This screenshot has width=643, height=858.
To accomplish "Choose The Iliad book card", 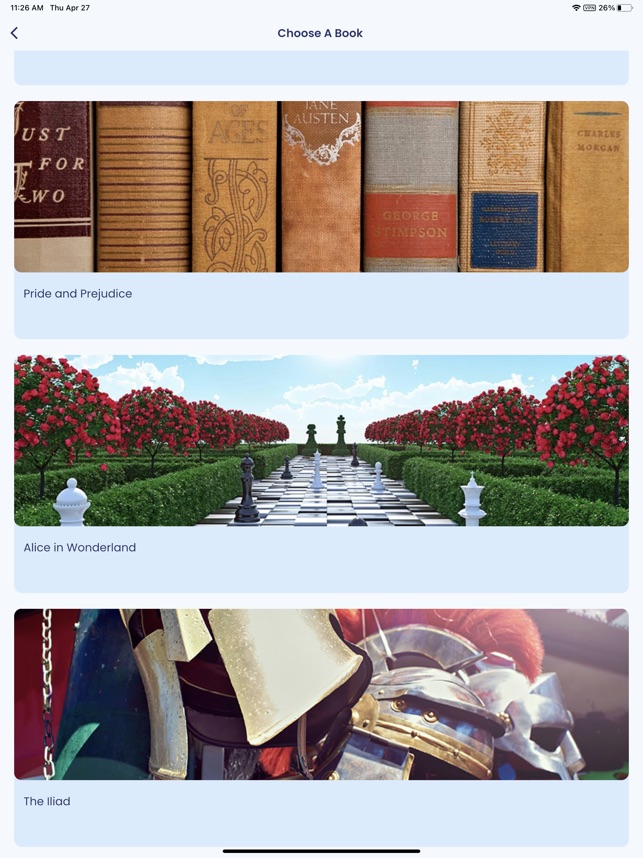I will [x=321, y=725].
